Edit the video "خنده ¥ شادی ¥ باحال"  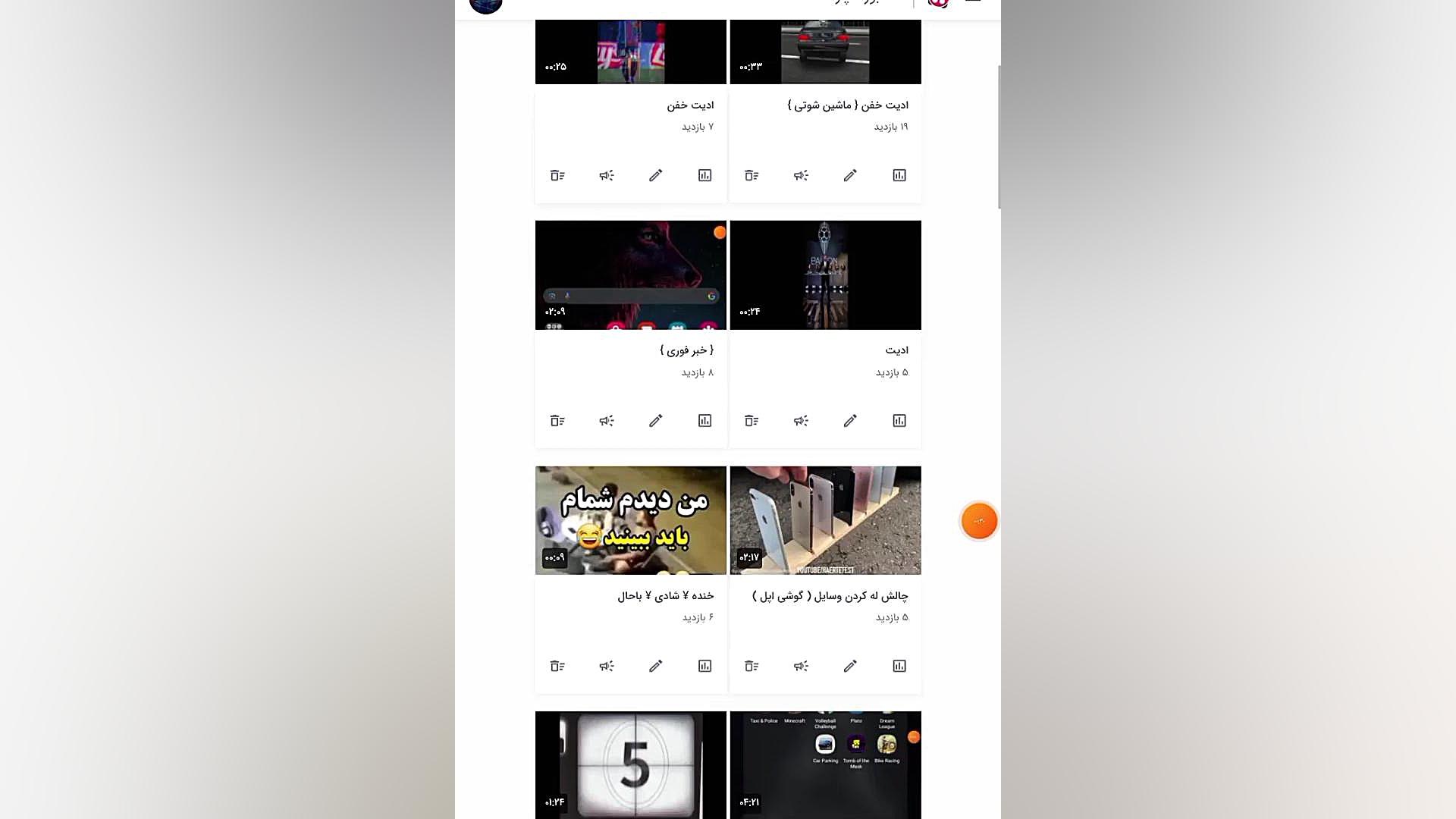tap(656, 666)
